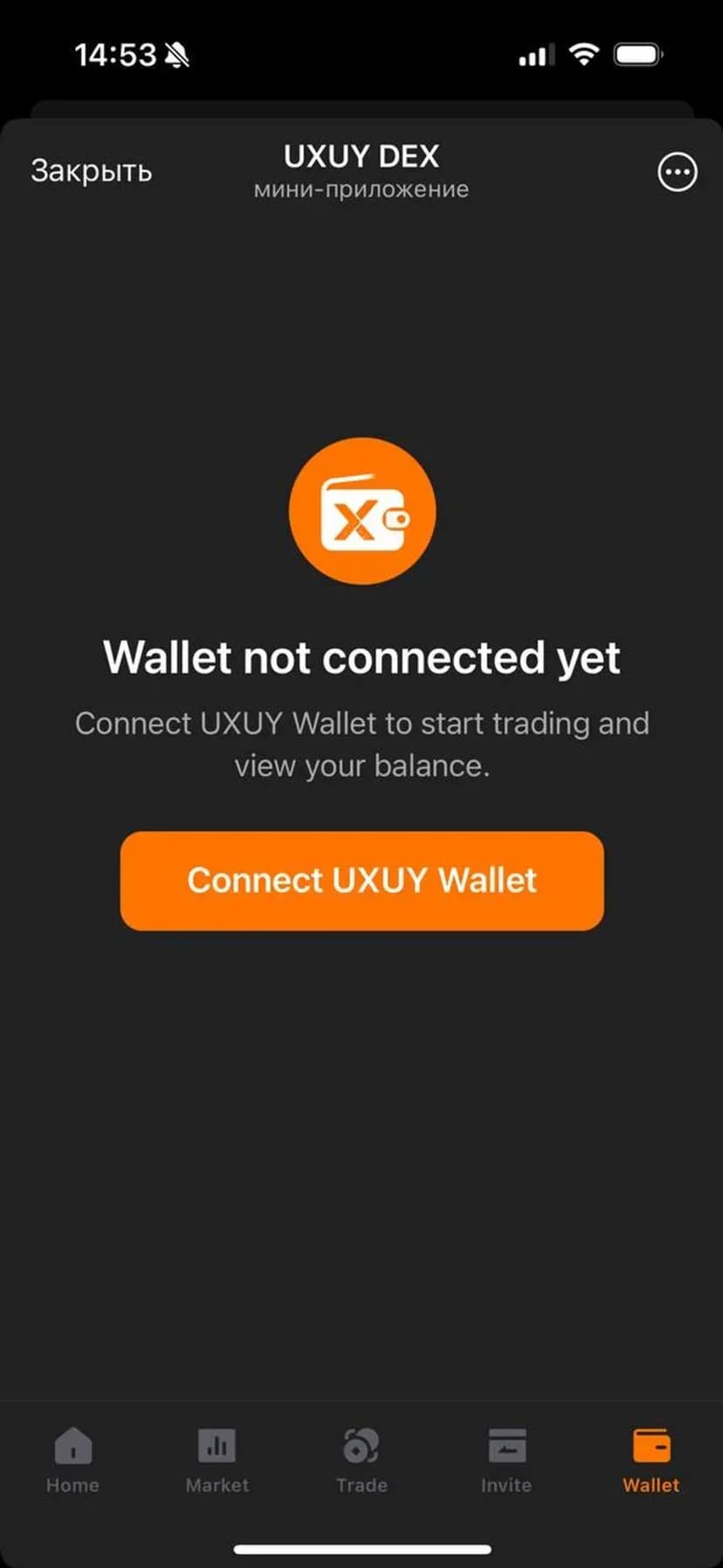Open the three-dot overflow menu
This screenshot has height=1568, width=723.
point(677,172)
